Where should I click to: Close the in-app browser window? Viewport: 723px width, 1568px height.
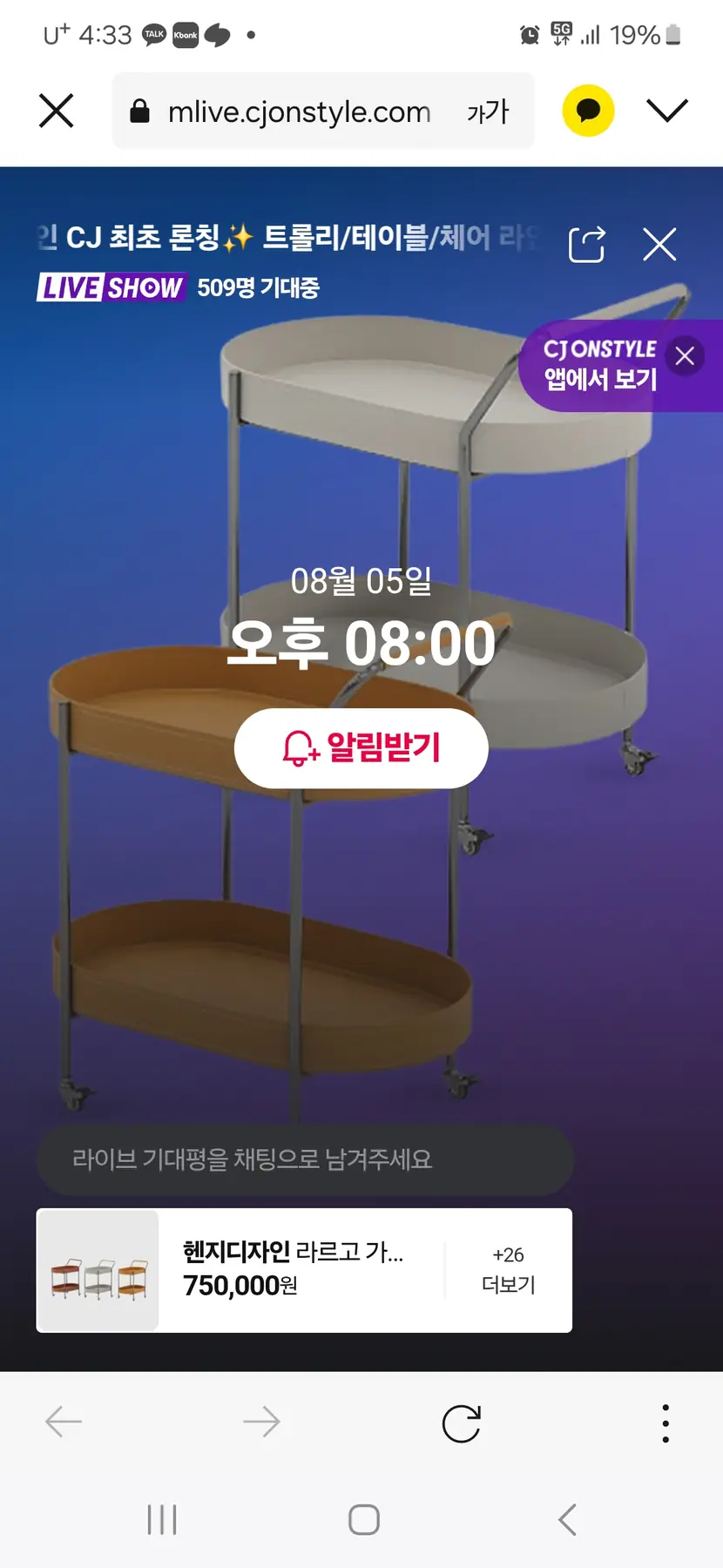(57, 112)
